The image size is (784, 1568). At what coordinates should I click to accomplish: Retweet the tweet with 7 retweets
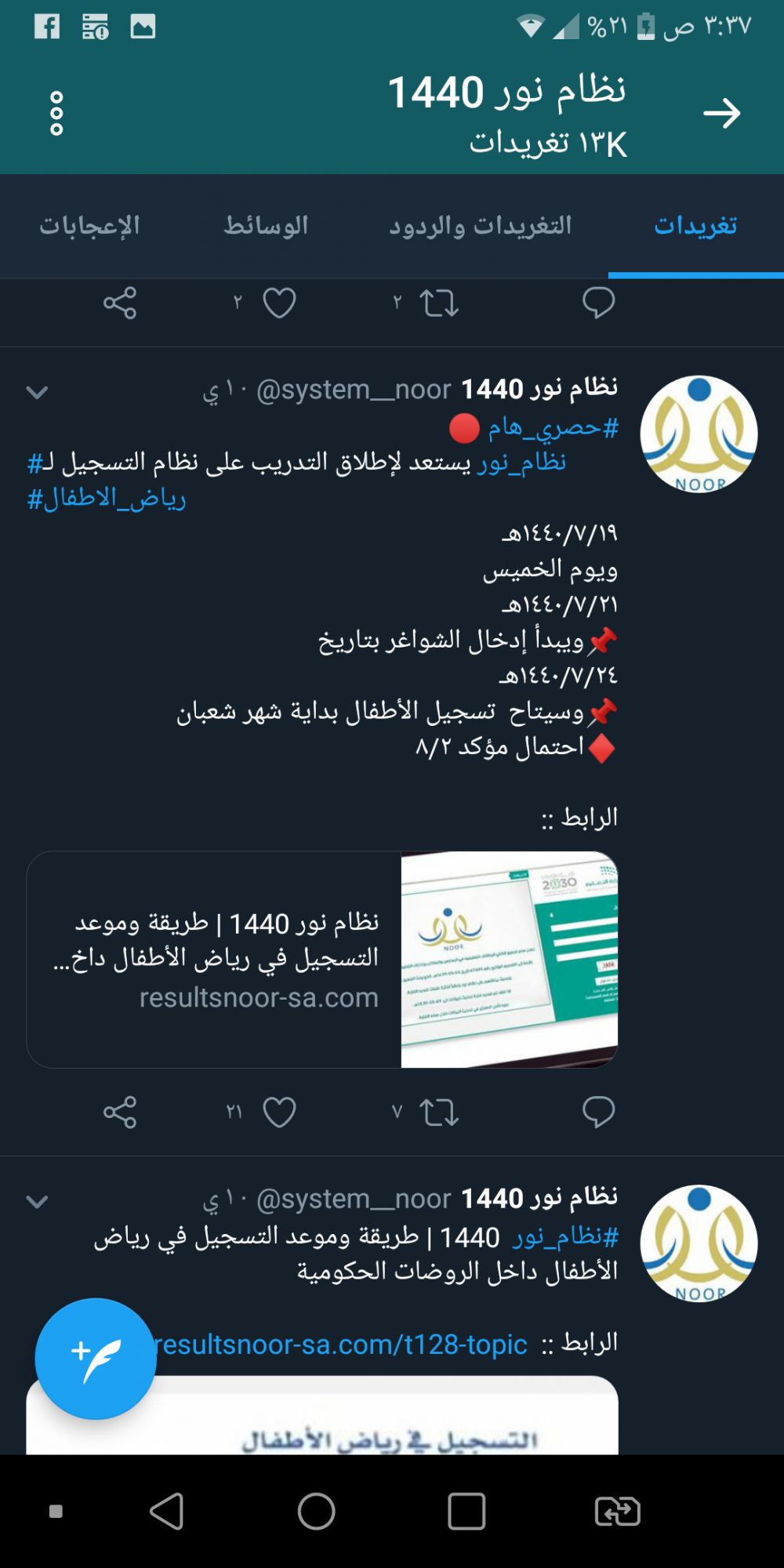pos(438,1112)
